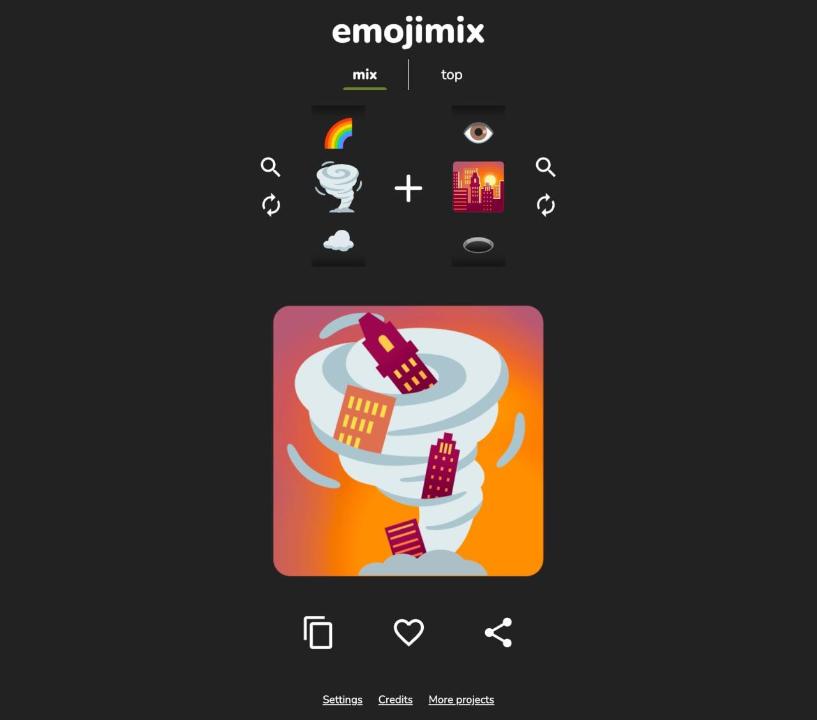Viewport: 817px width, 720px height.
Task: Open the Credits link
Action: (x=395, y=700)
